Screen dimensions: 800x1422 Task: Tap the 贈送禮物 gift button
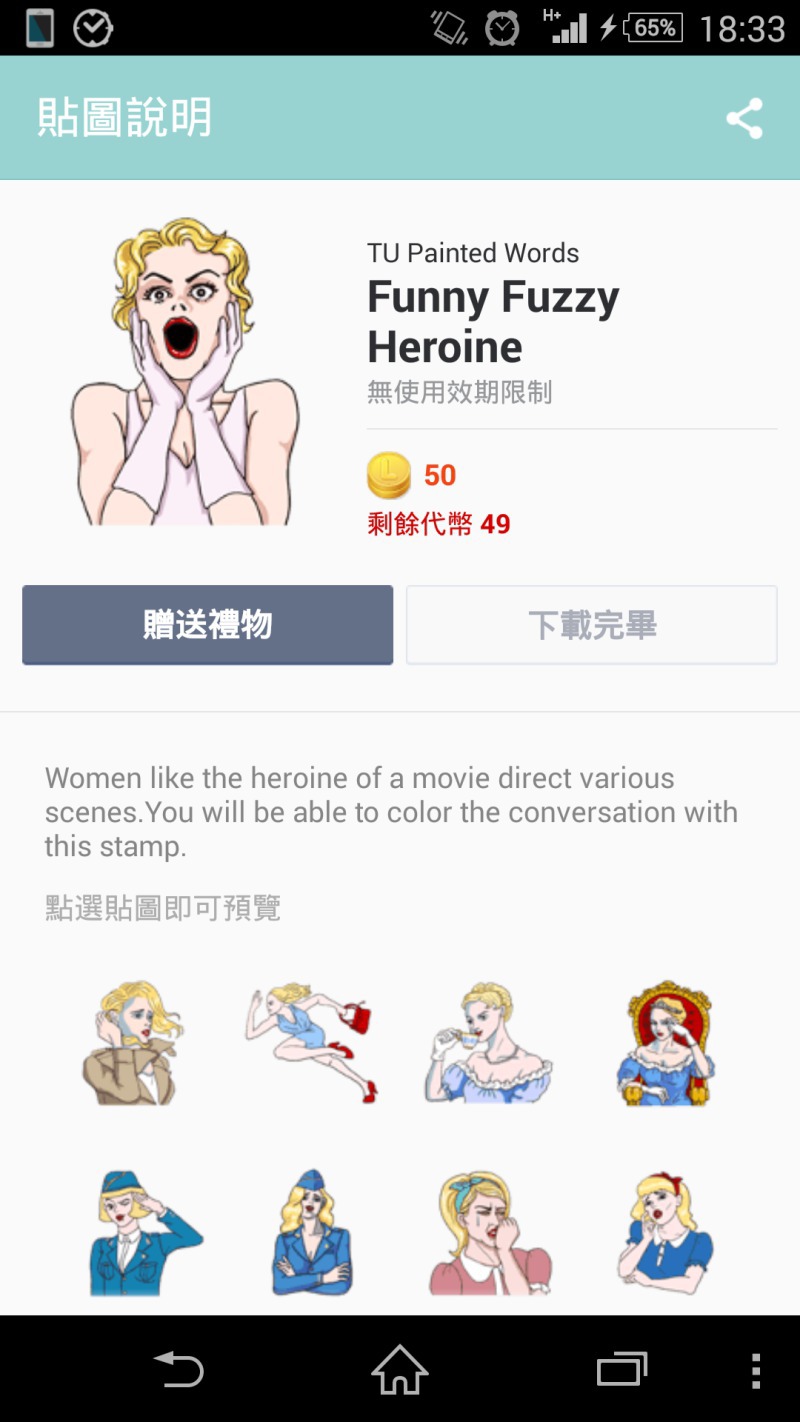point(208,625)
